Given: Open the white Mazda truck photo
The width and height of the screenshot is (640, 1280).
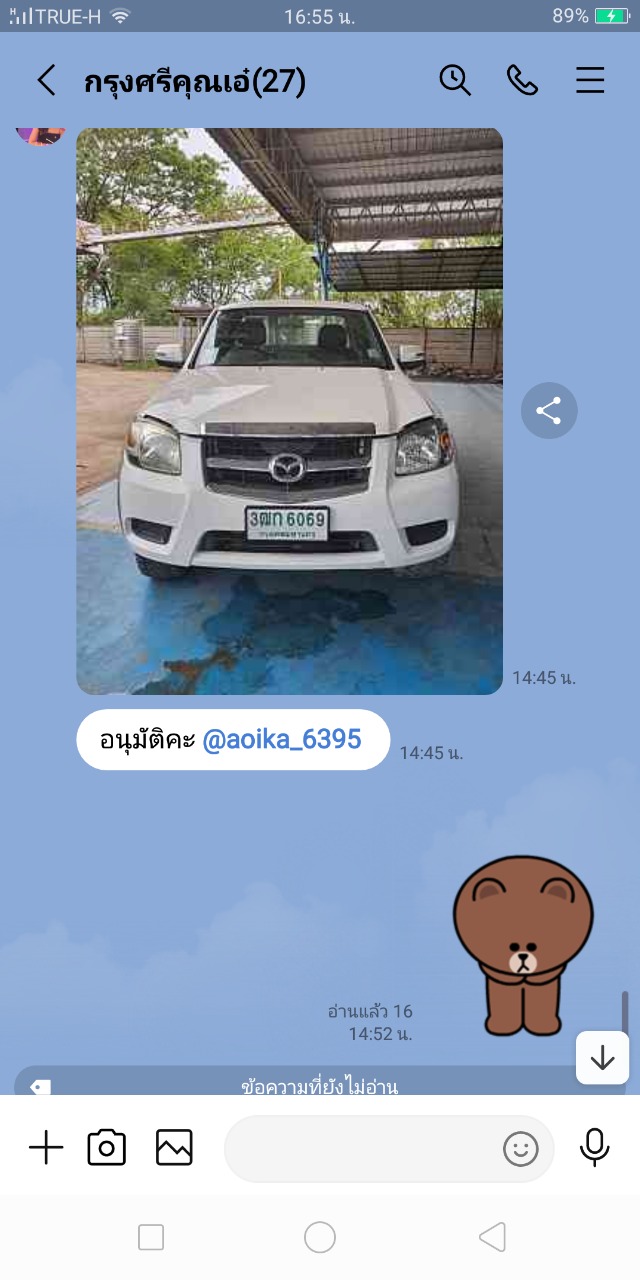Looking at the screenshot, I should pyautogui.click(x=290, y=411).
